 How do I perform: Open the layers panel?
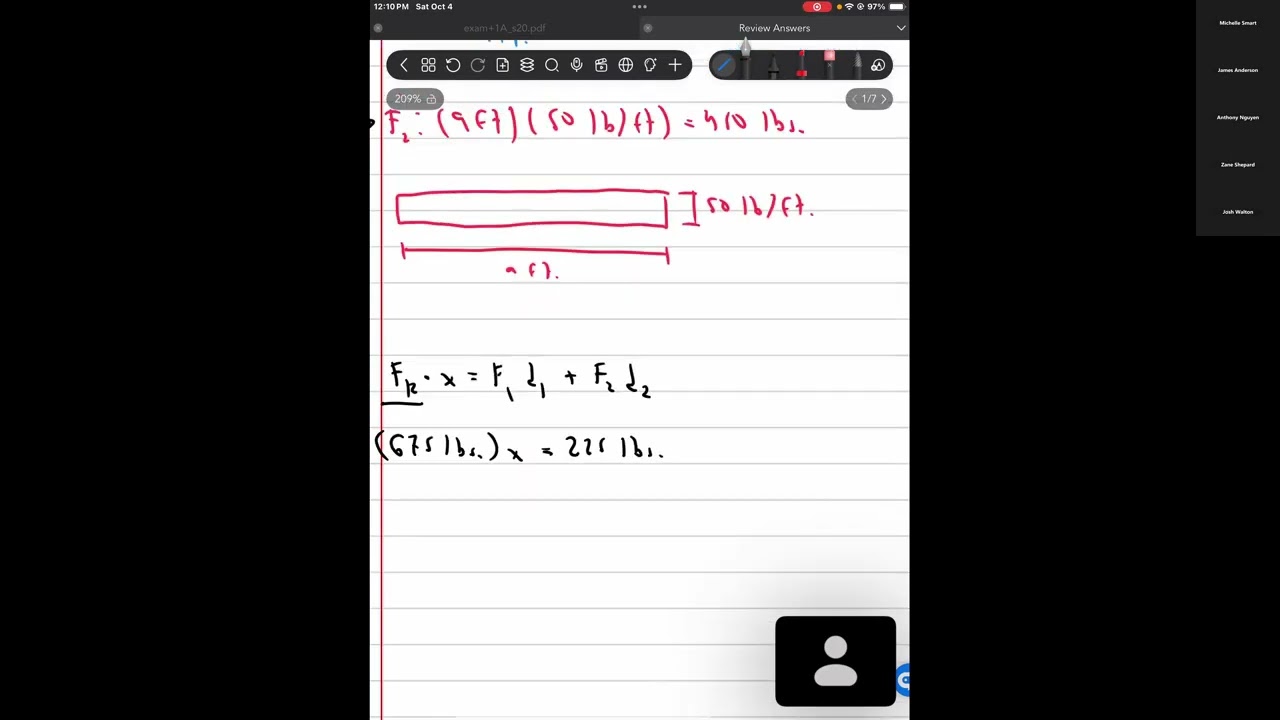tap(527, 66)
